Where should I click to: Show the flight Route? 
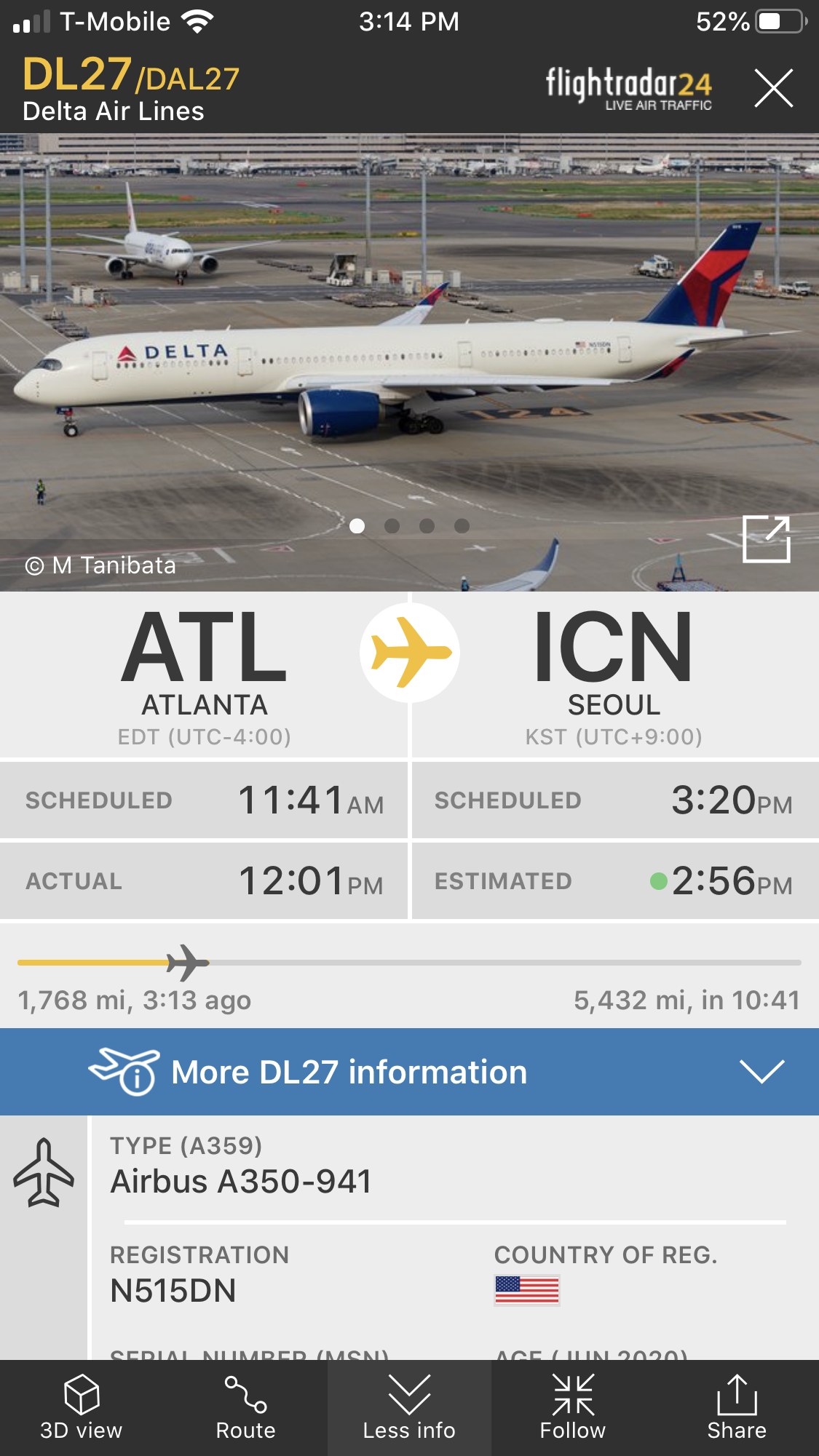point(245,1408)
